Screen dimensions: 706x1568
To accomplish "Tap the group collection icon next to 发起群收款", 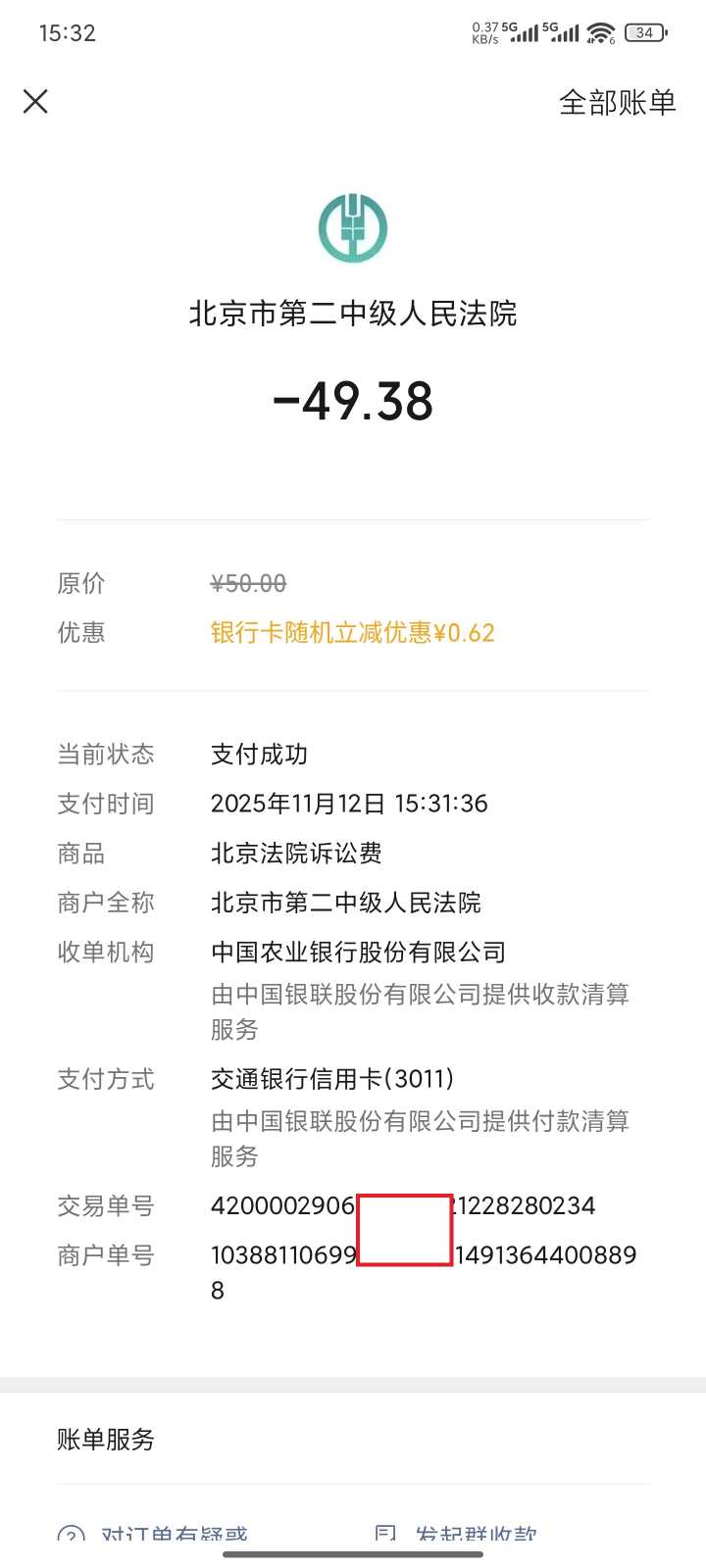I will tap(384, 1534).
